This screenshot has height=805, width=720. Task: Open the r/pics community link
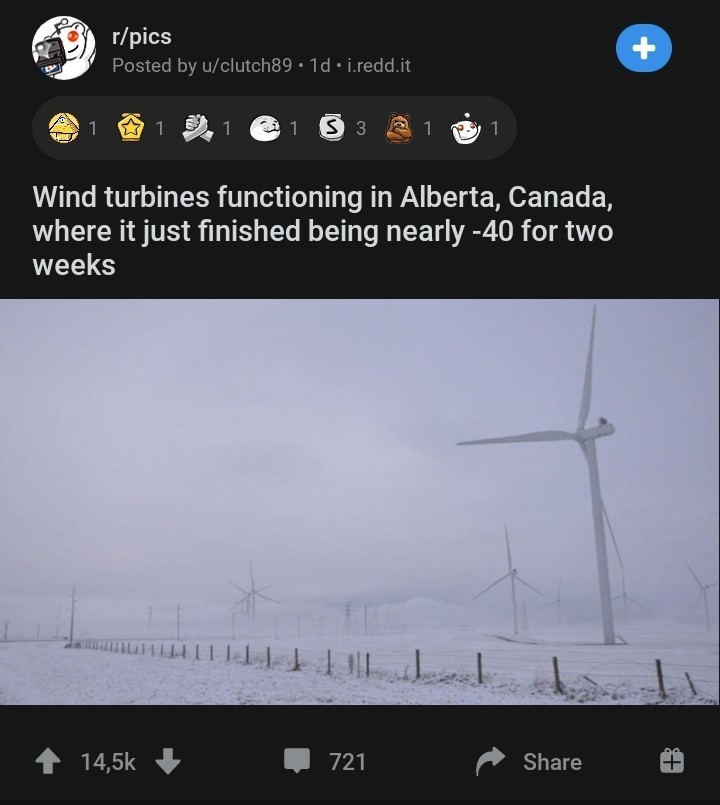point(141,37)
